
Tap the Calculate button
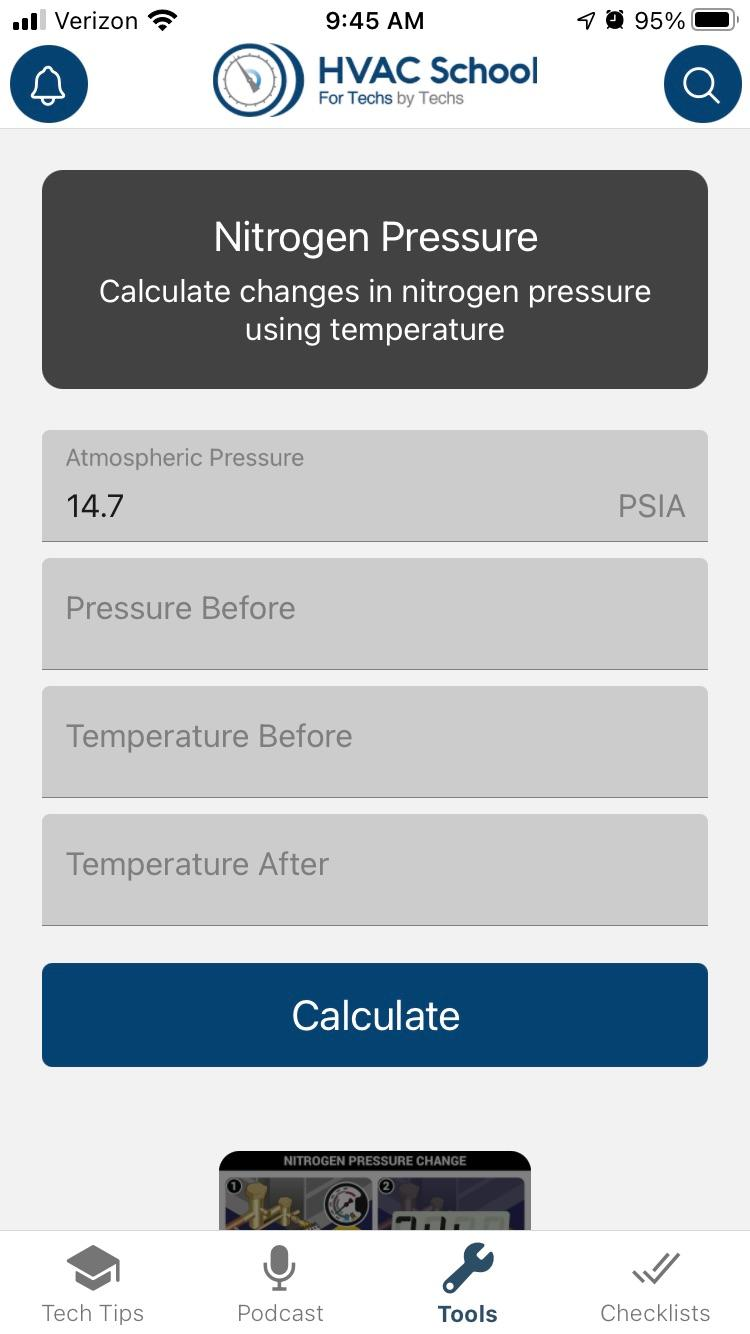pos(374,1015)
